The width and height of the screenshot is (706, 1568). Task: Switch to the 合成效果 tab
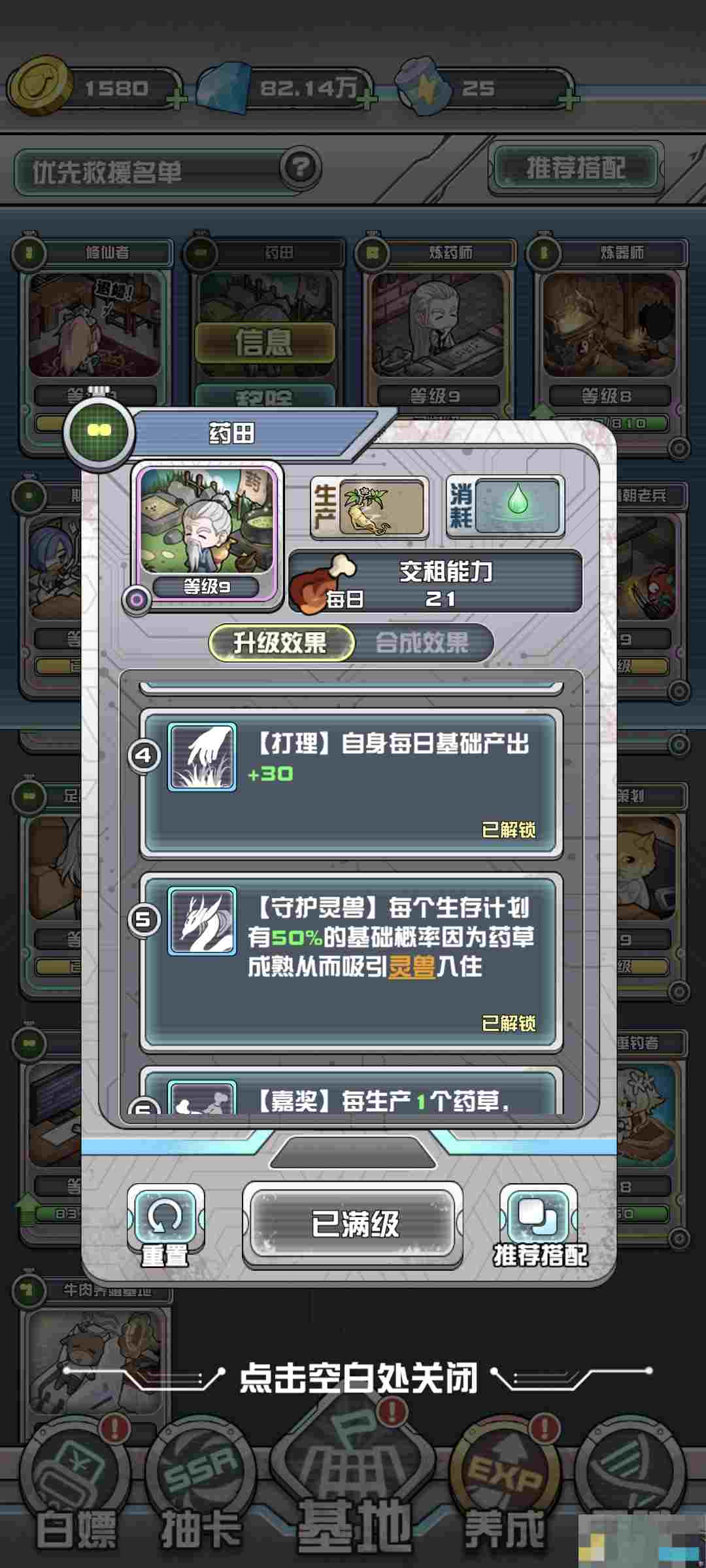point(422,643)
